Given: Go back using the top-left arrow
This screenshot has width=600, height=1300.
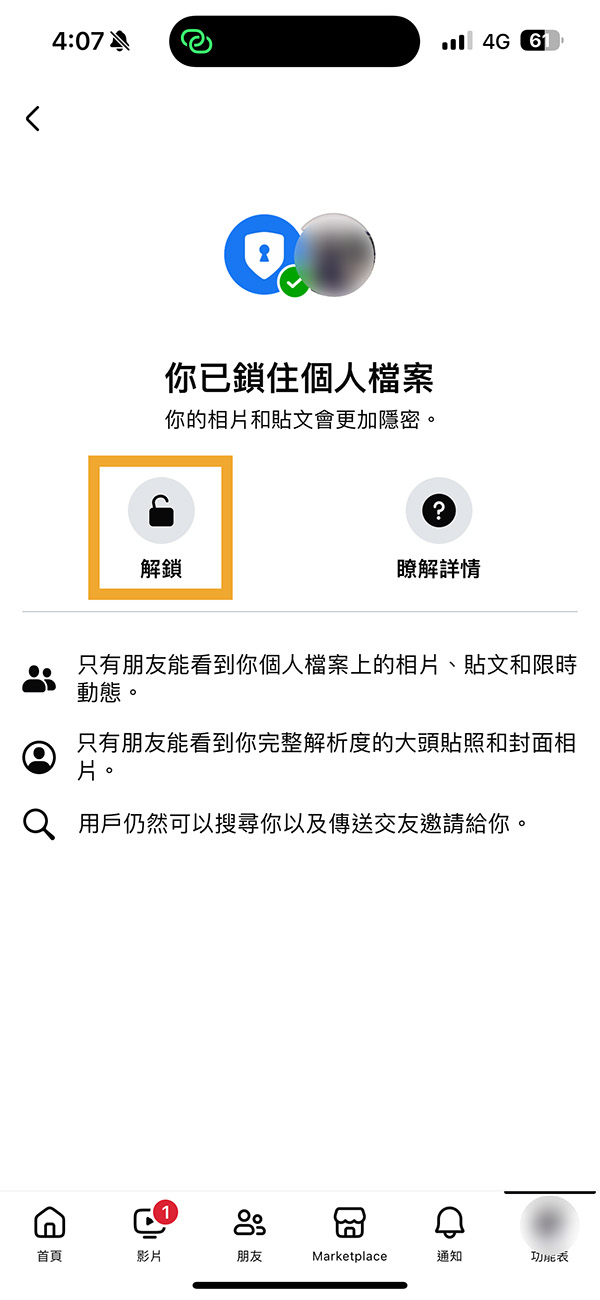Looking at the screenshot, I should coord(33,119).
